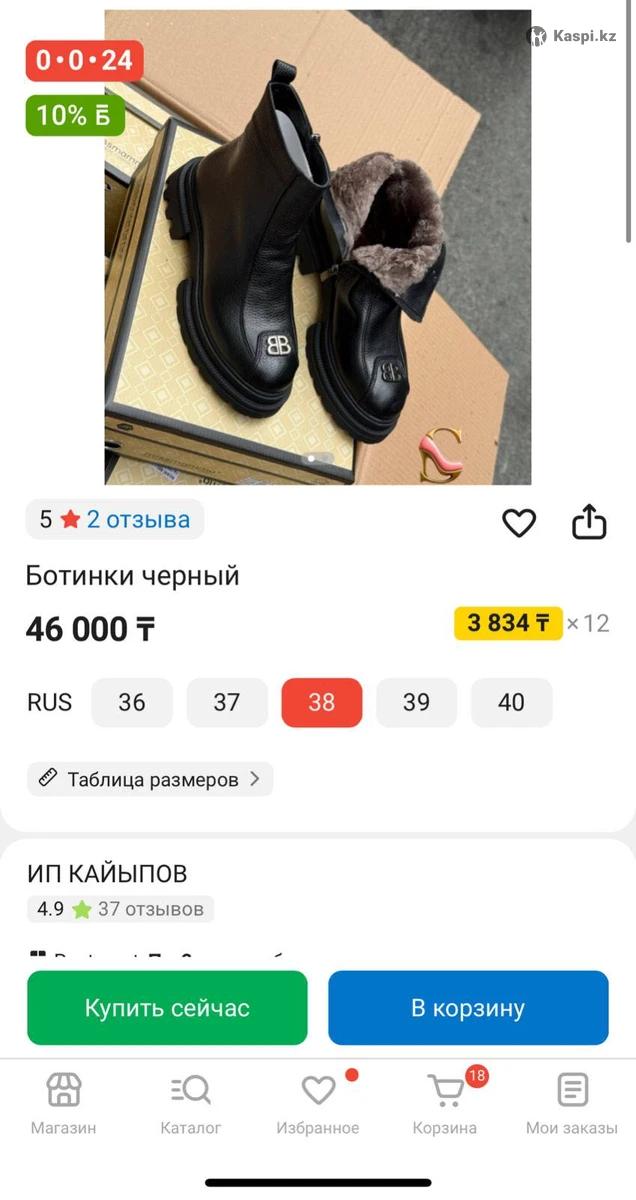Switch to the Магазин tab
The height and width of the screenshot is (1200, 636).
point(64,1103)
